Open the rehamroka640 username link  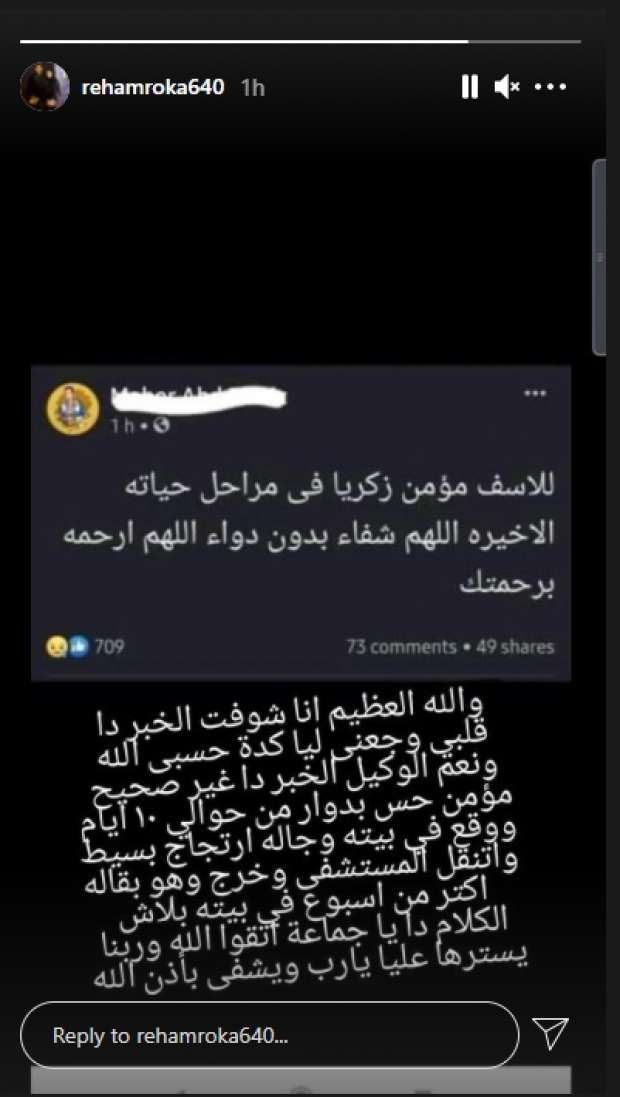click(152, 87)
